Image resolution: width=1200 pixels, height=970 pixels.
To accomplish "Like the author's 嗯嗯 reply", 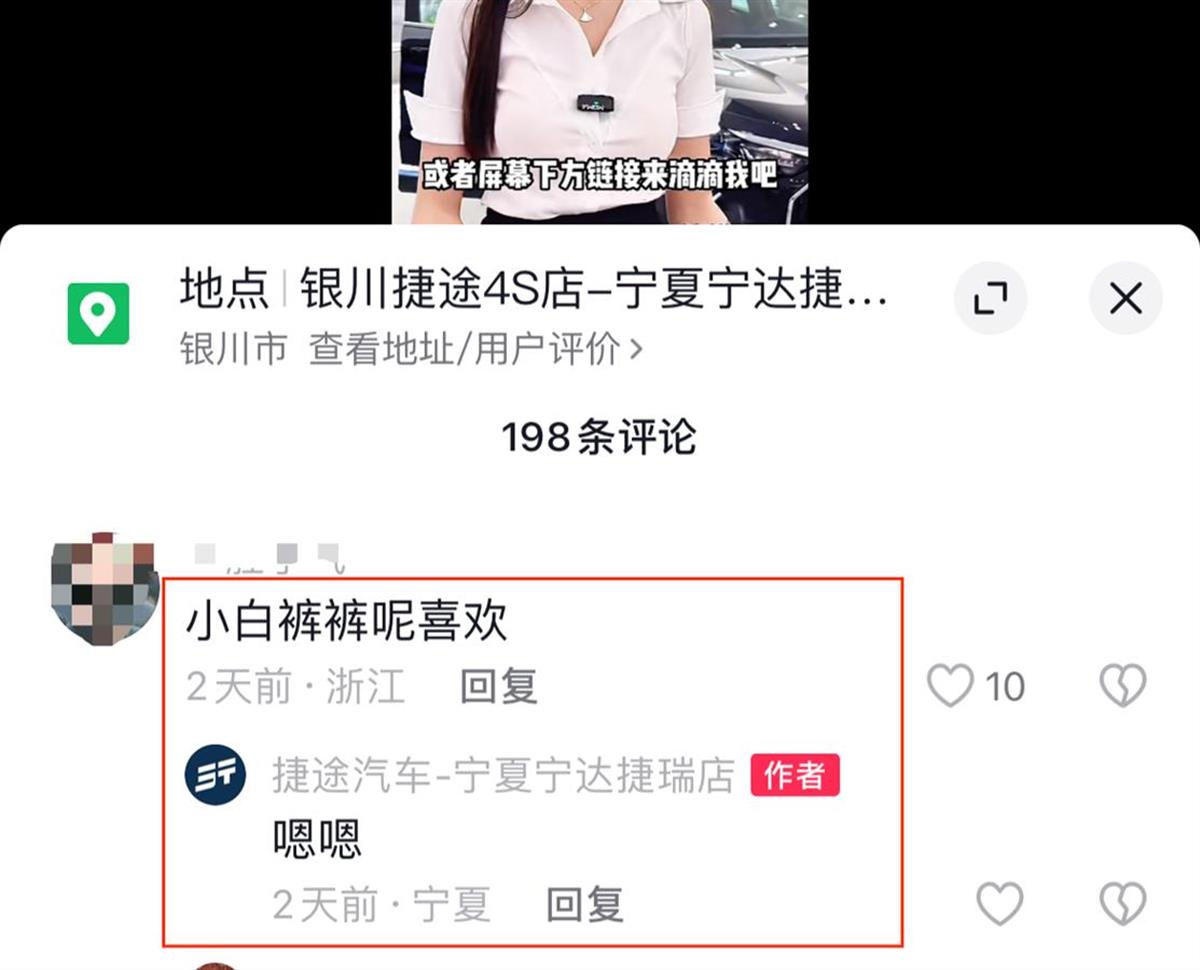I will (x=999, y=904).
